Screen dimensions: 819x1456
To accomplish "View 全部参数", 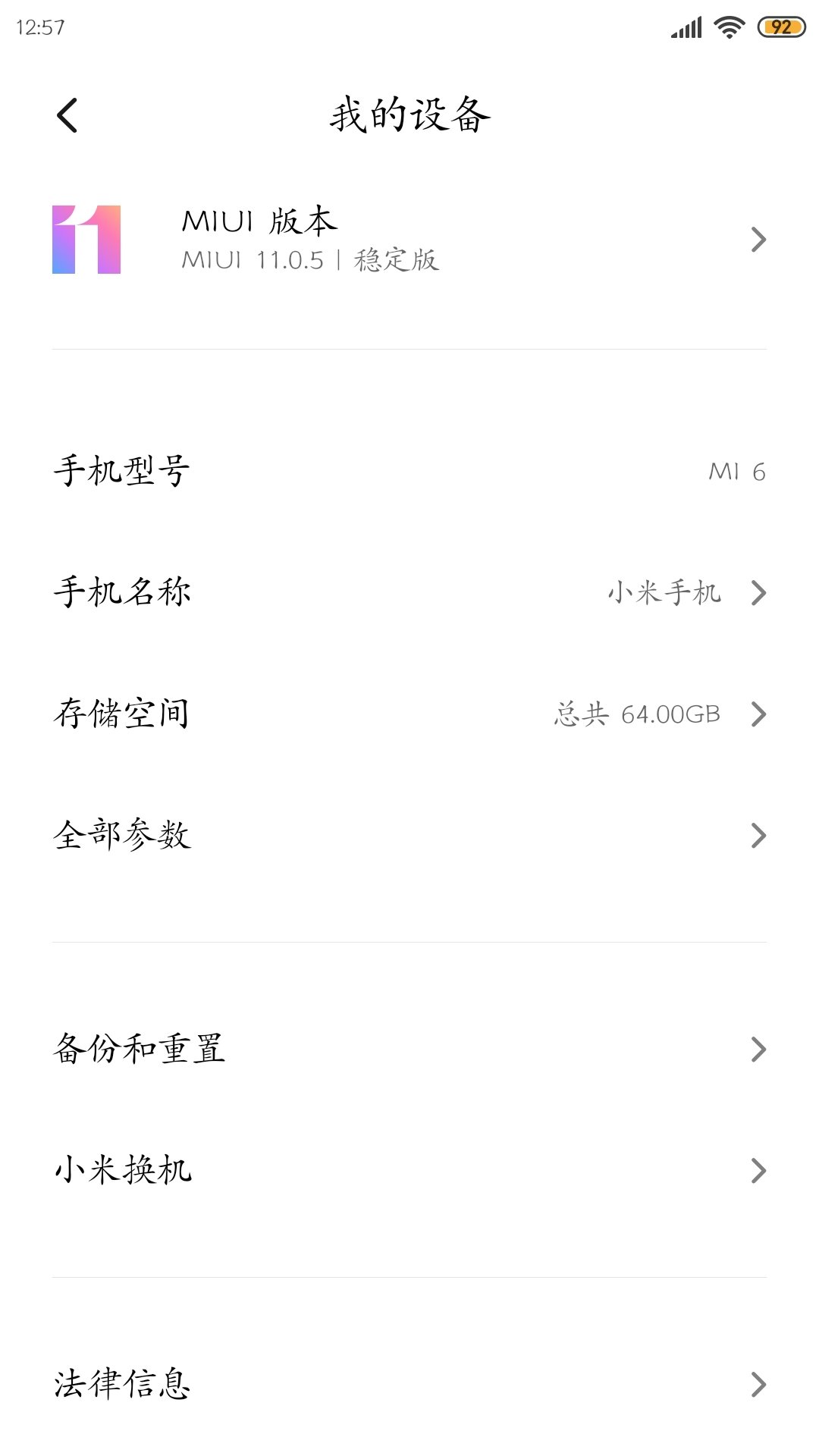I will pos(409,835).
